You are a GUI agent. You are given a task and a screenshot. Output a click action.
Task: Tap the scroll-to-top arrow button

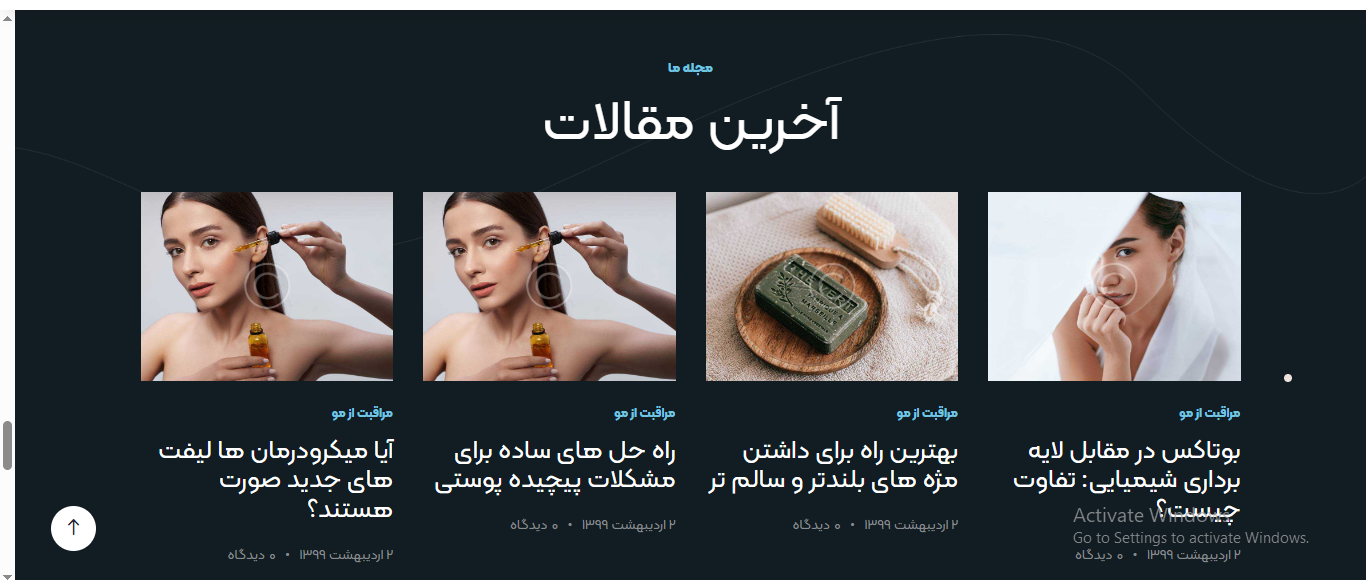click(x=73, y=527)
